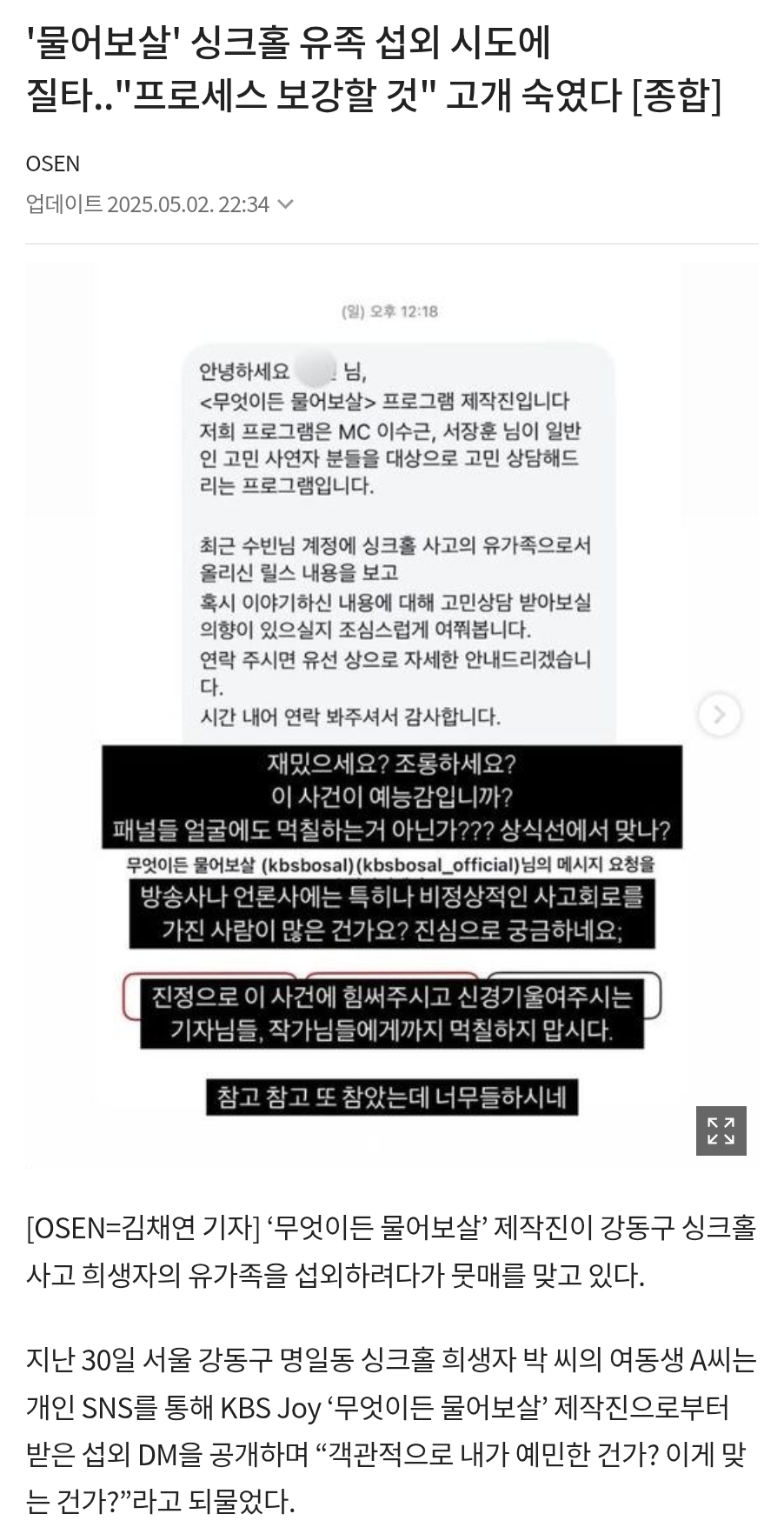This screenshot has width=784, height=1534.
Task: Open the article image in fullscreen
Action: [721, 1130]
